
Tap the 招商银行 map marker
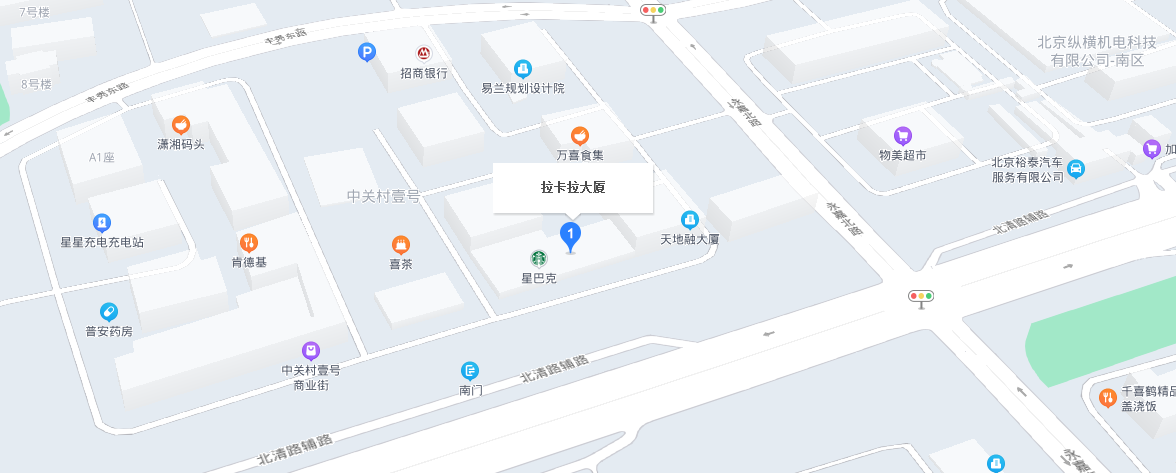coord(424,53)
